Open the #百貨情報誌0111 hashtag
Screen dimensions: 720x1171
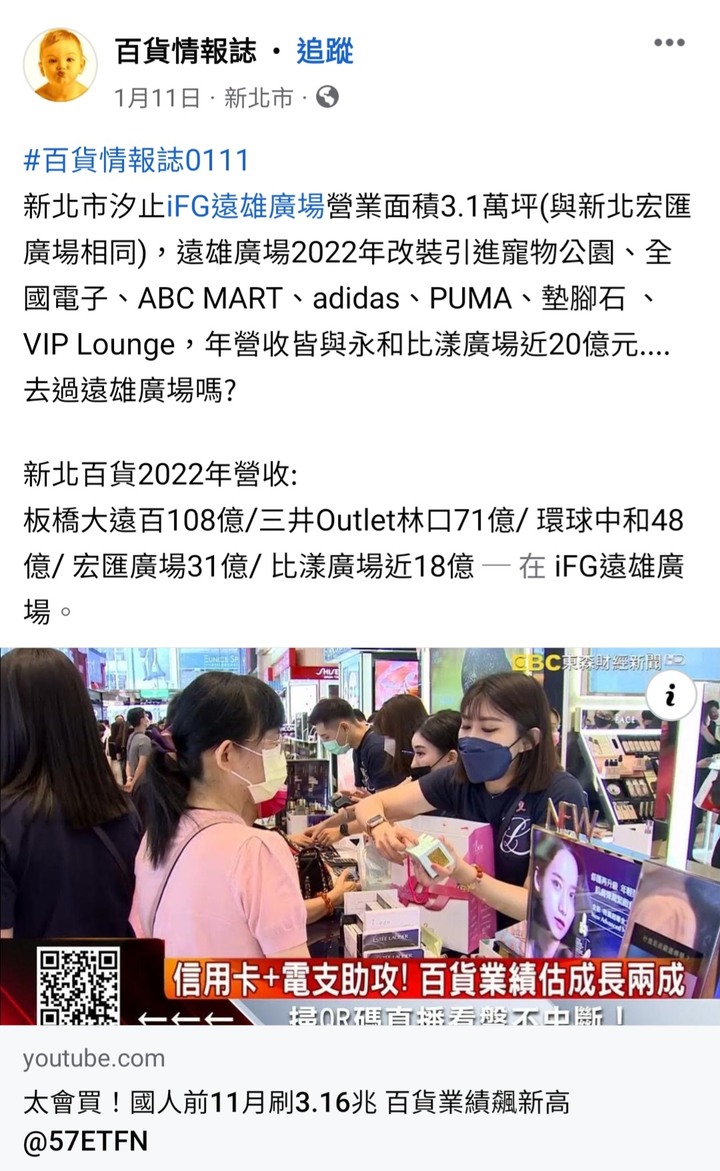[x=136, y=160]
